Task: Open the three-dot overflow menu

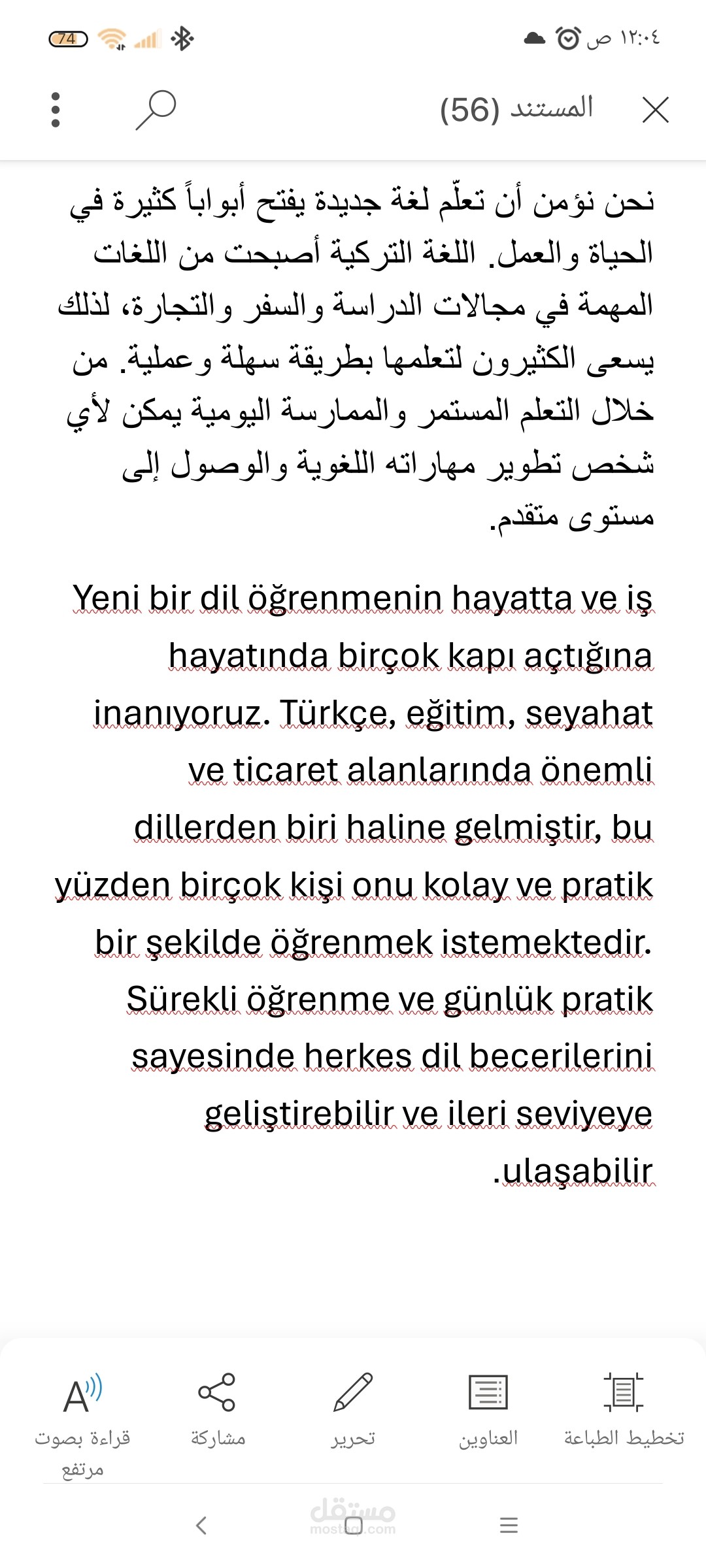Action: pos(56,110)
